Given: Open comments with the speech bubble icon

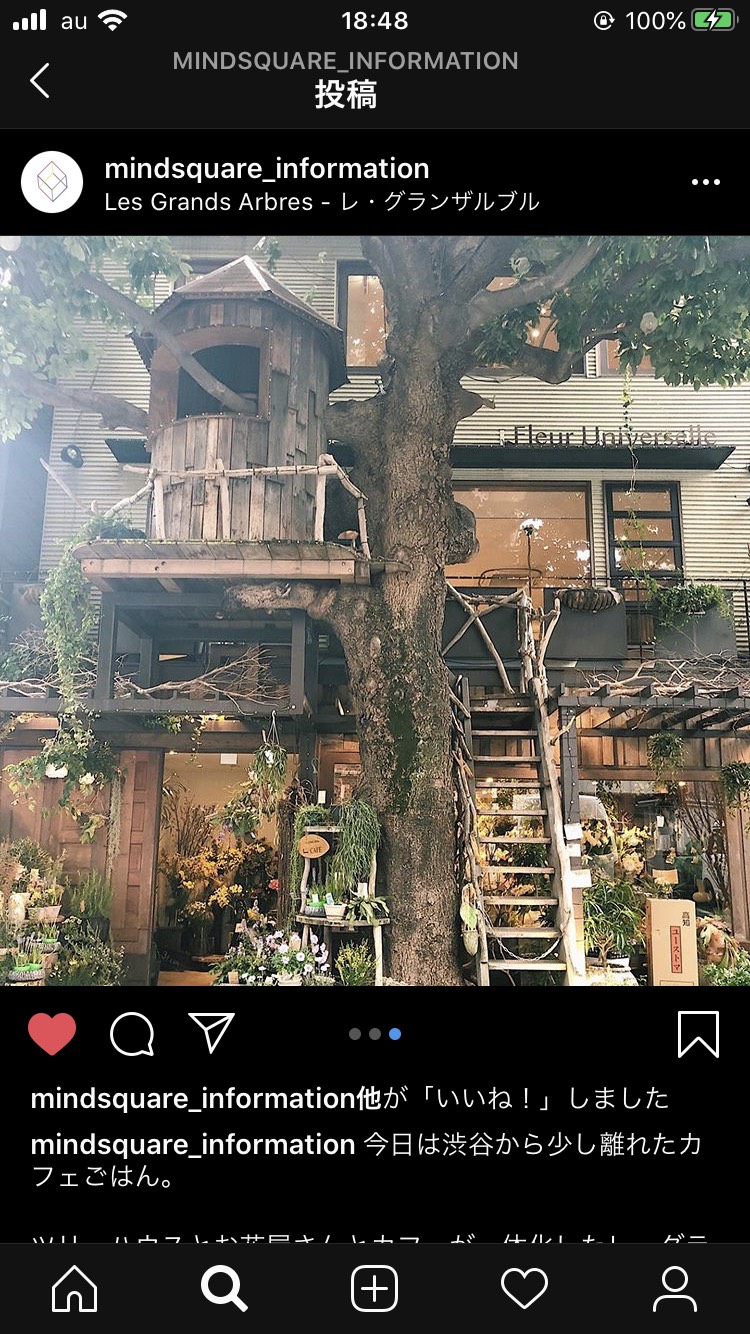Looking at the screenshot, I should click(132, 1034).
